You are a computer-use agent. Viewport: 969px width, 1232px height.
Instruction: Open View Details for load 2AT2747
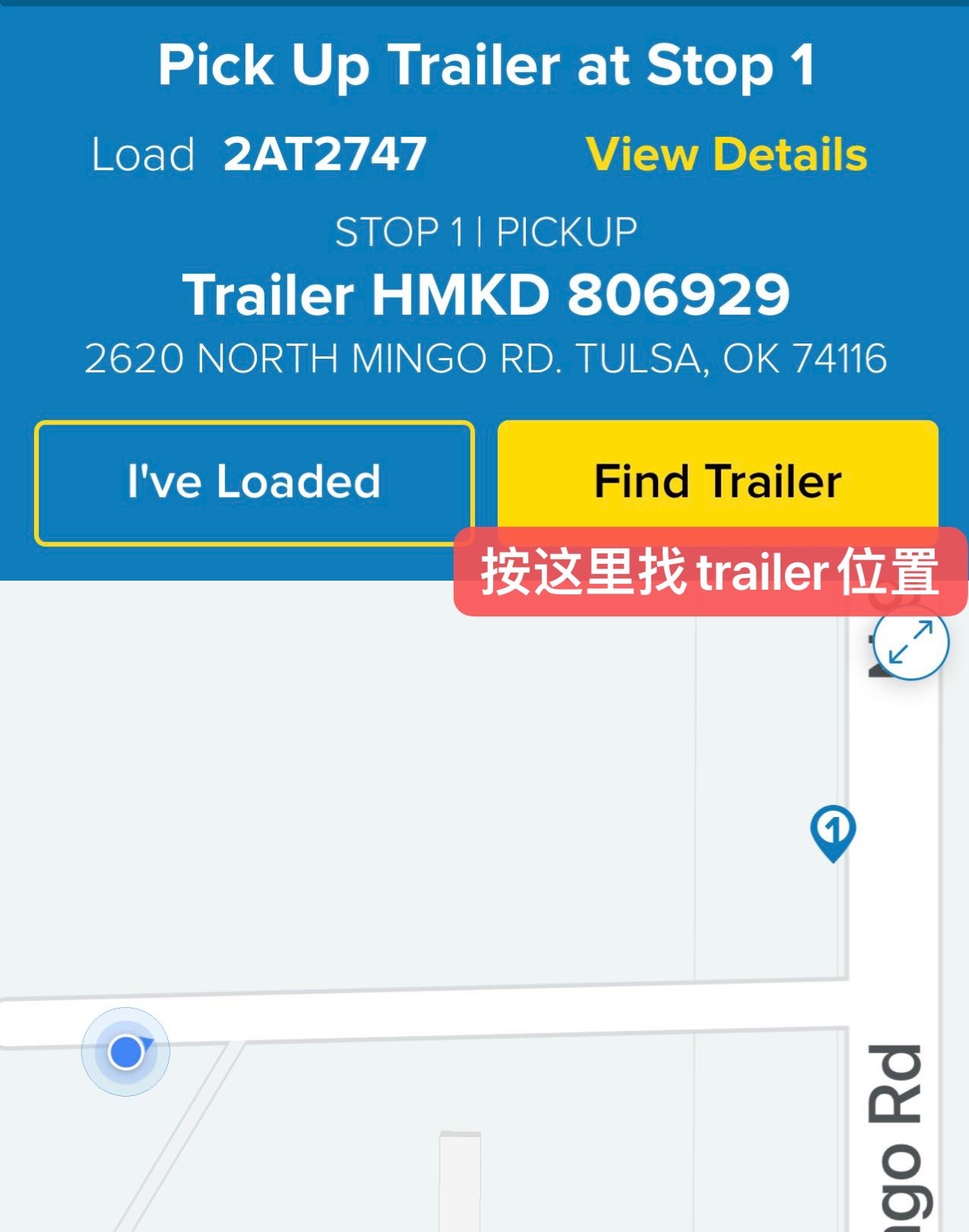click(x=726, y=154)
